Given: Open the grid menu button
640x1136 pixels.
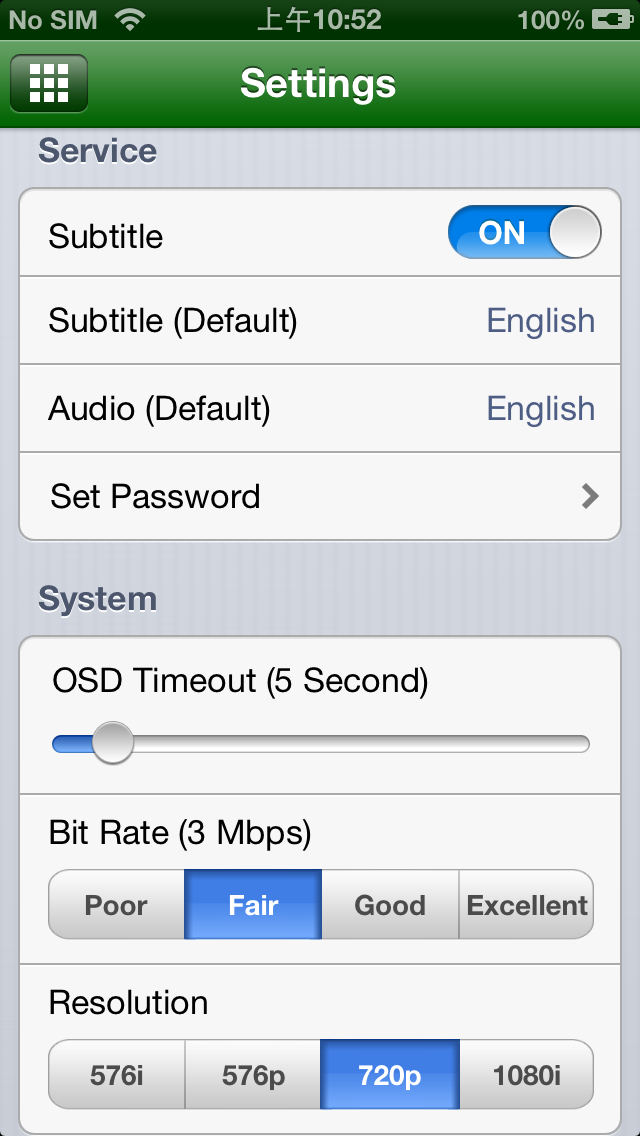Looking at the screenshot, I should pos(49,83).
